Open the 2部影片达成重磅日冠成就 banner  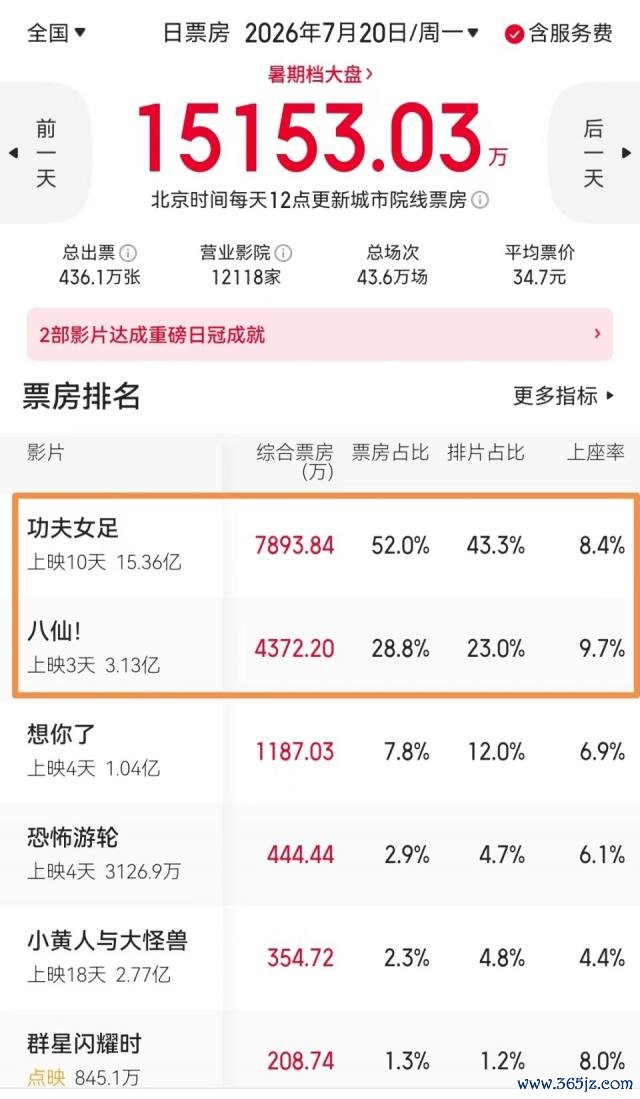(x=320, y=334)
